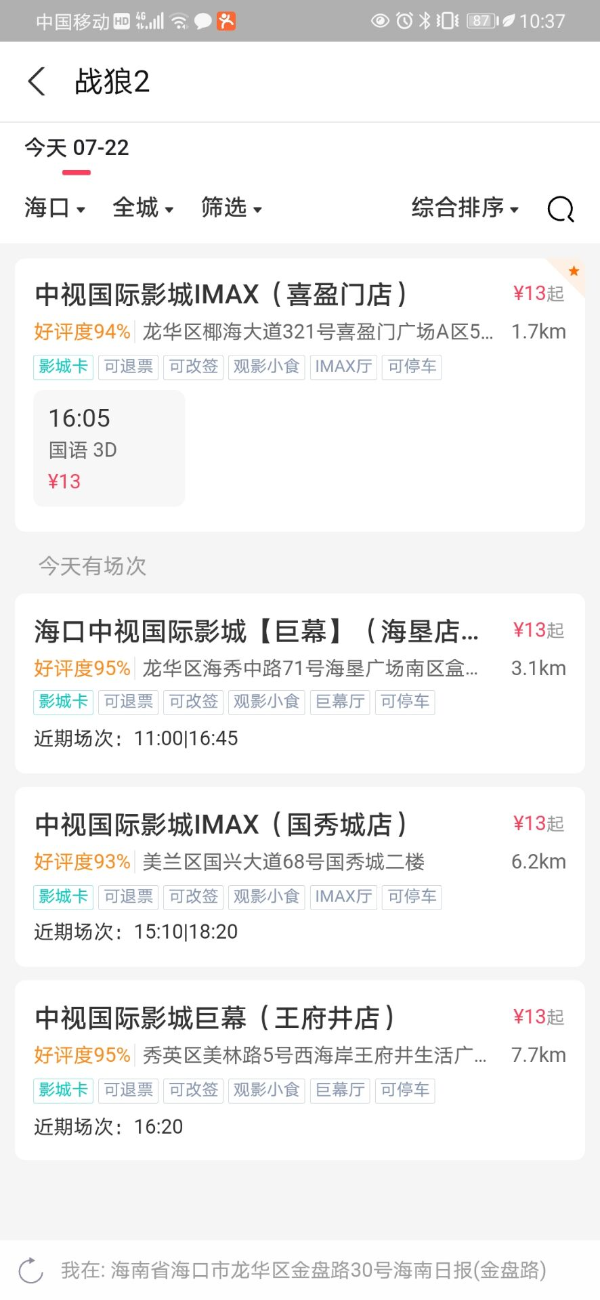View 中视国际影城IMAX（国秀城店）

click(x=222, y=825)
